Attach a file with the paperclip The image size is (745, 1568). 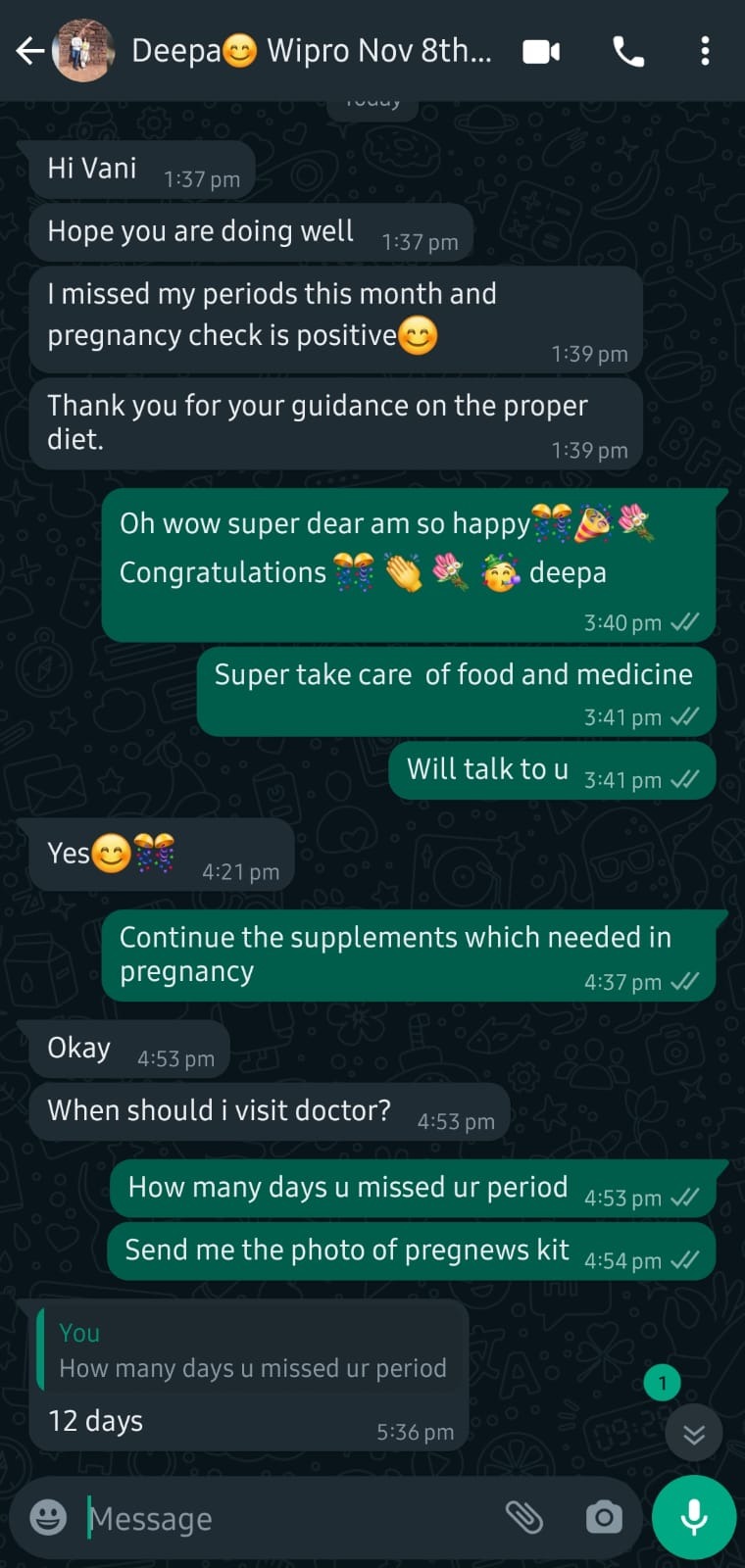[524, 1518]
